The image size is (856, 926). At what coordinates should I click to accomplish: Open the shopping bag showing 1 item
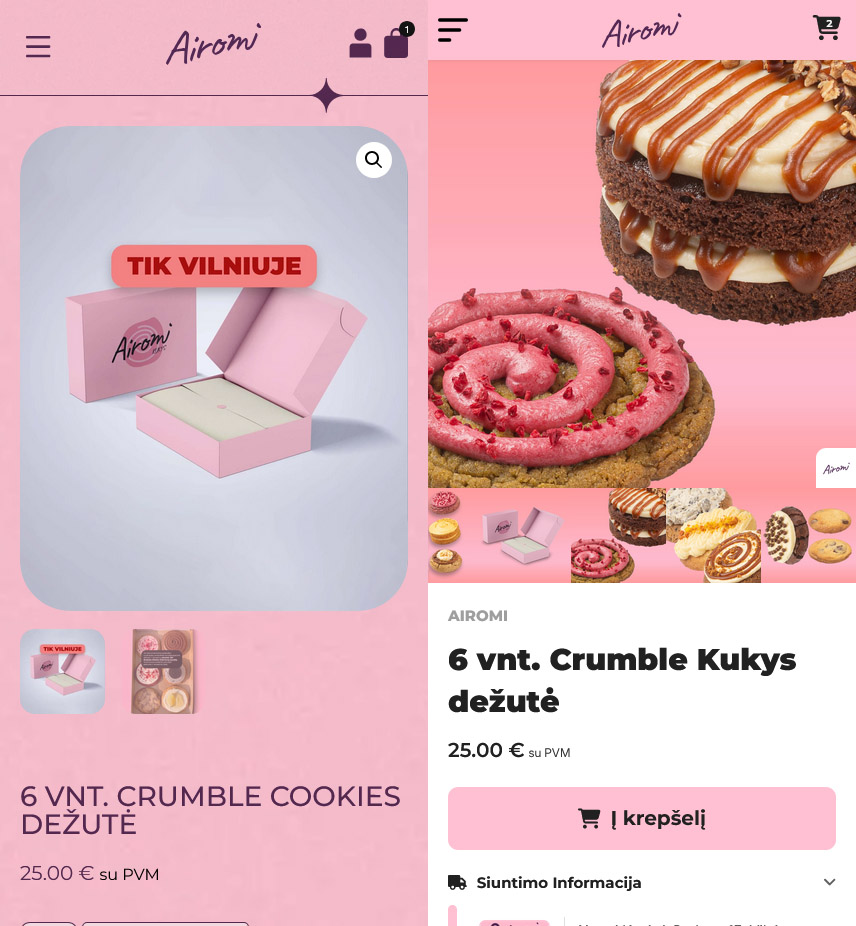(397, 43)
